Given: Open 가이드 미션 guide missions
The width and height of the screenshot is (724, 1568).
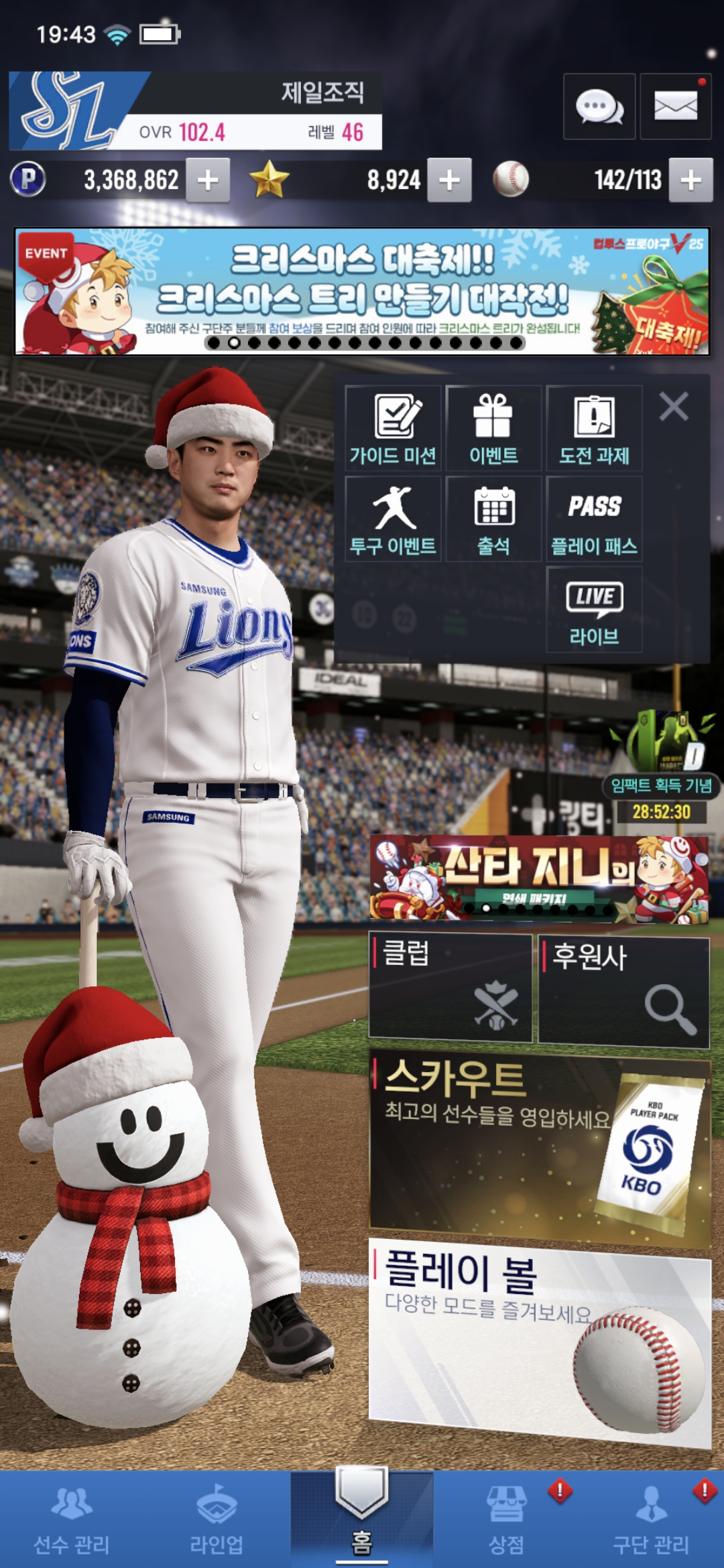Looking at the screenshot, I should pos(393,429).
